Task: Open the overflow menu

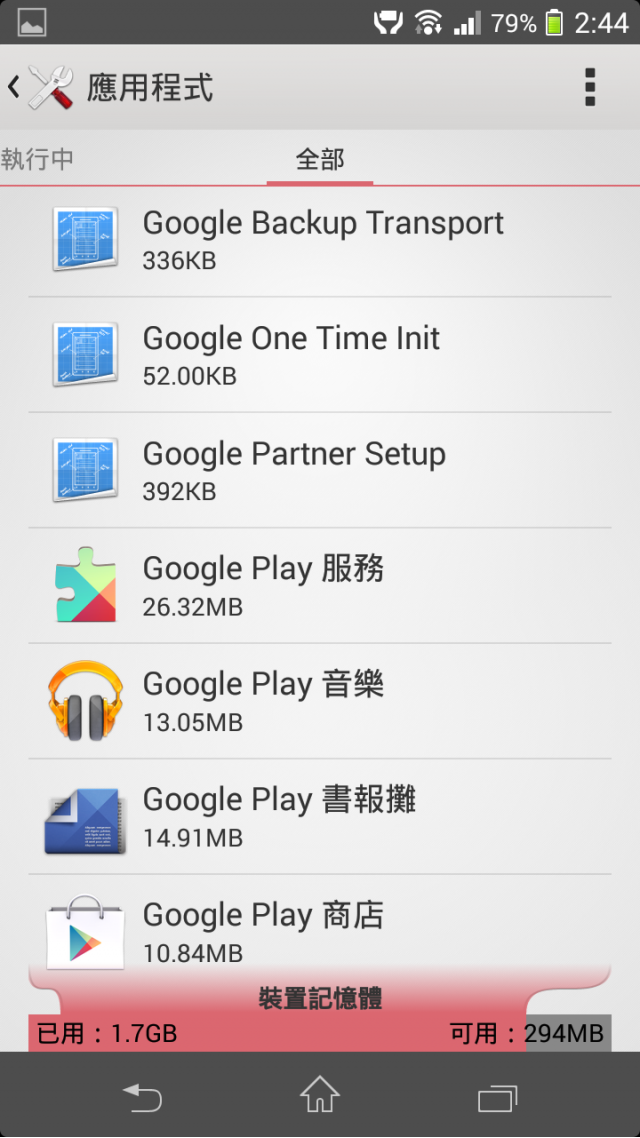Action: (x=590, y=88)
